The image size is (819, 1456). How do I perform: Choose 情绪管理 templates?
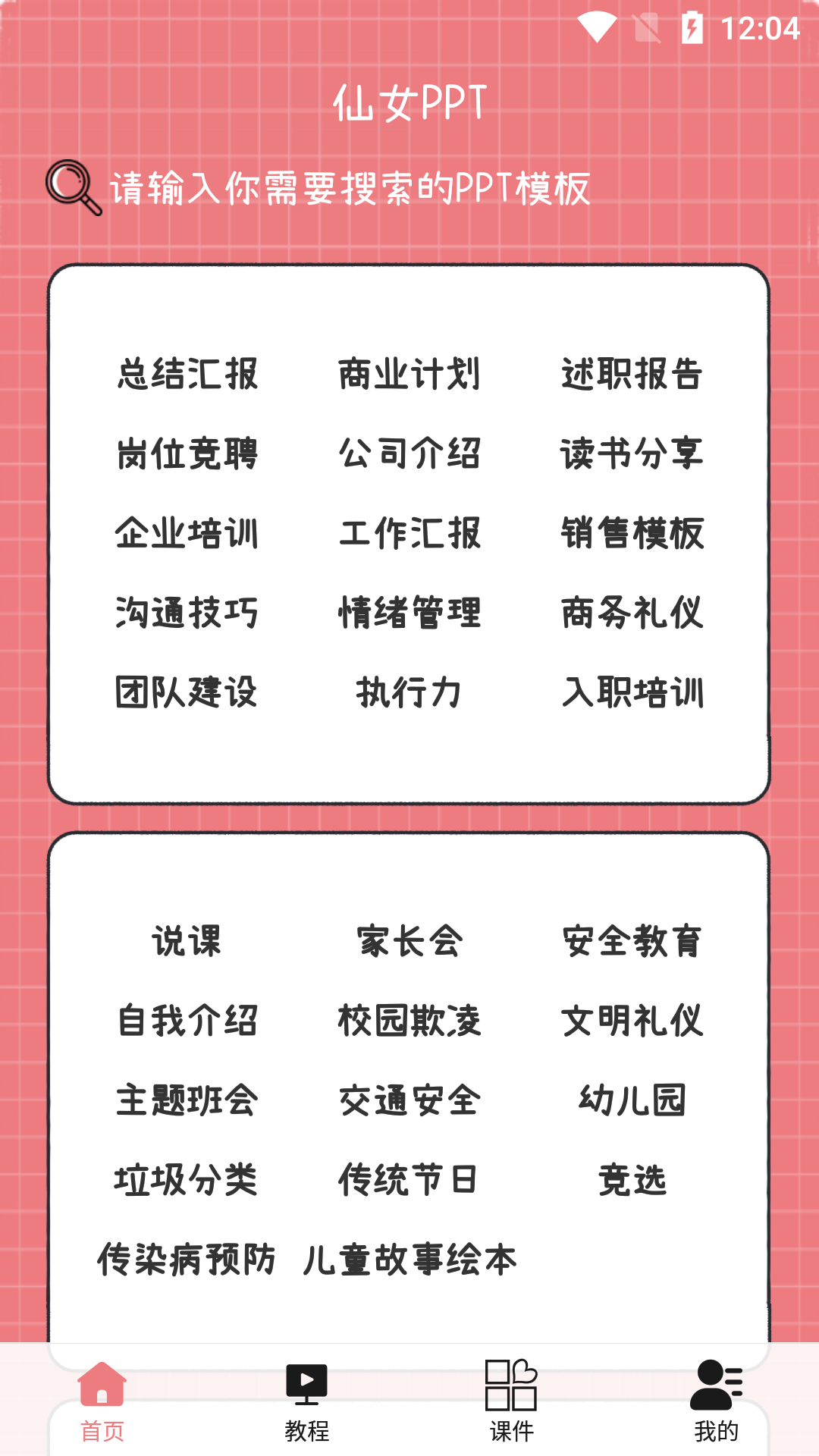tap(409, 613)
